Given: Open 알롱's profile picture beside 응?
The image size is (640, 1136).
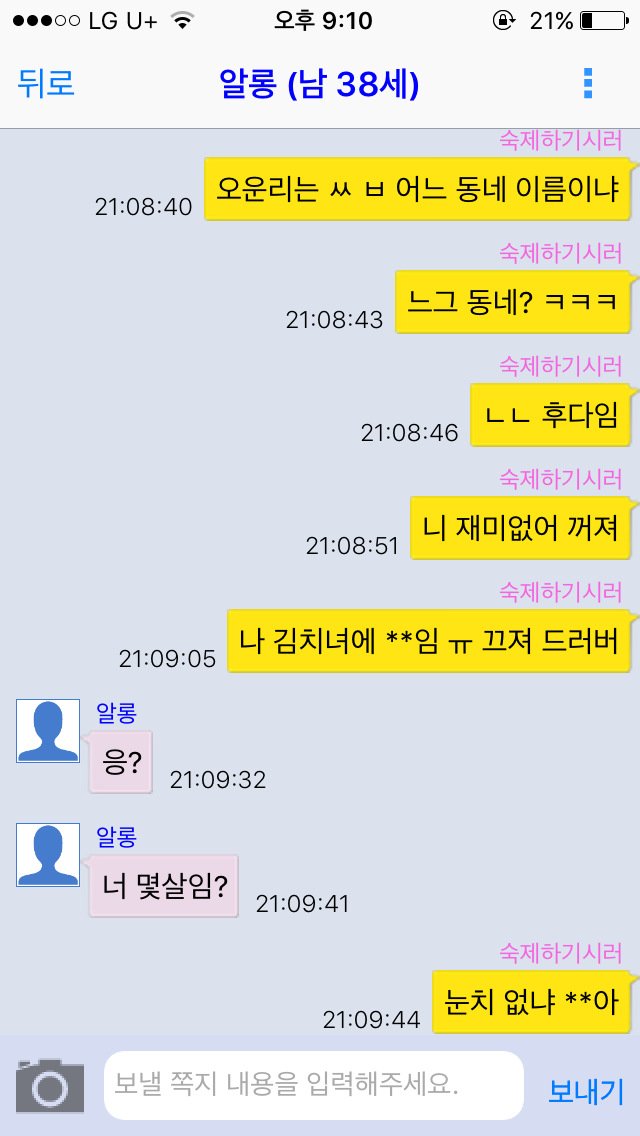Looking at the screenshot, I should click(48, 731).
